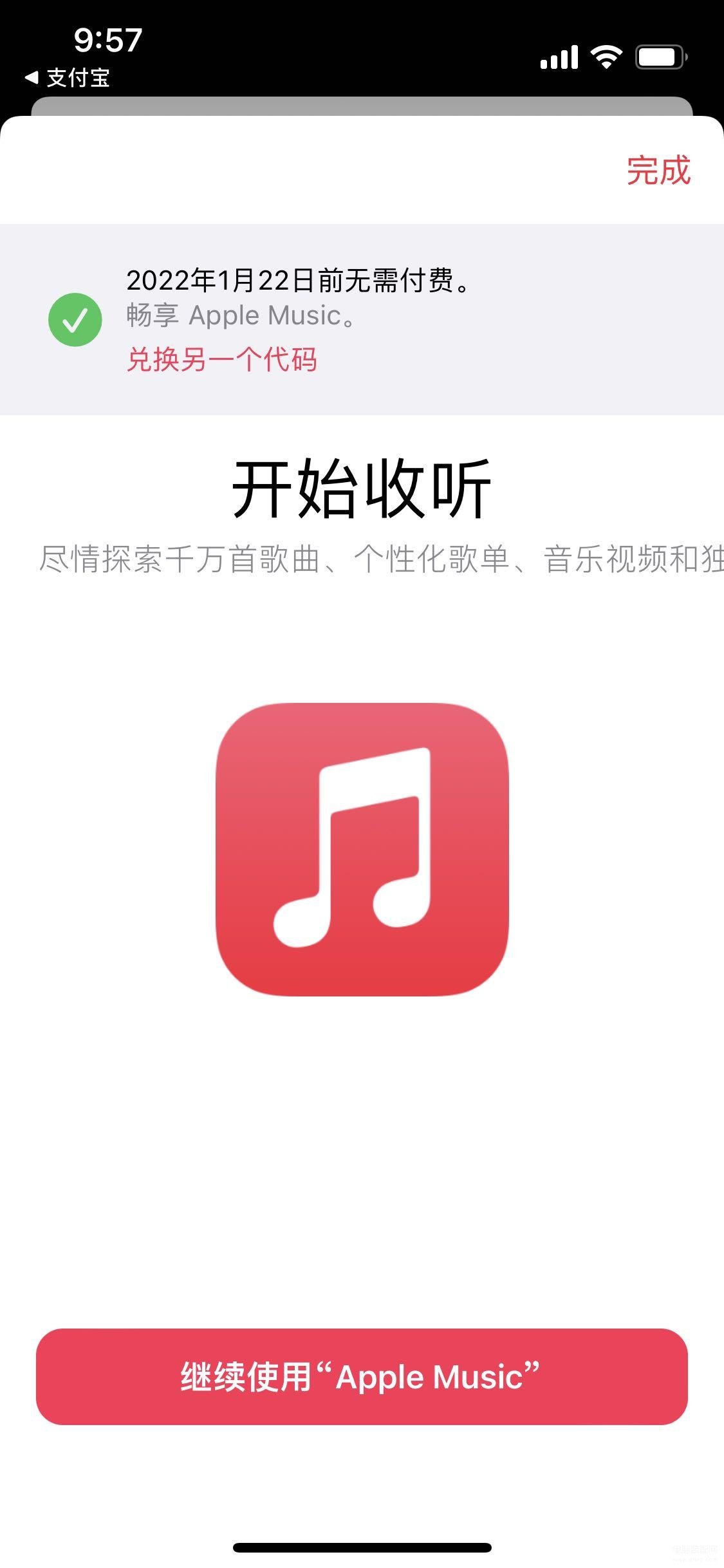Return to 支付宝 via the back link
Screen dimensions: 724x1568
(x=68, y=79)
